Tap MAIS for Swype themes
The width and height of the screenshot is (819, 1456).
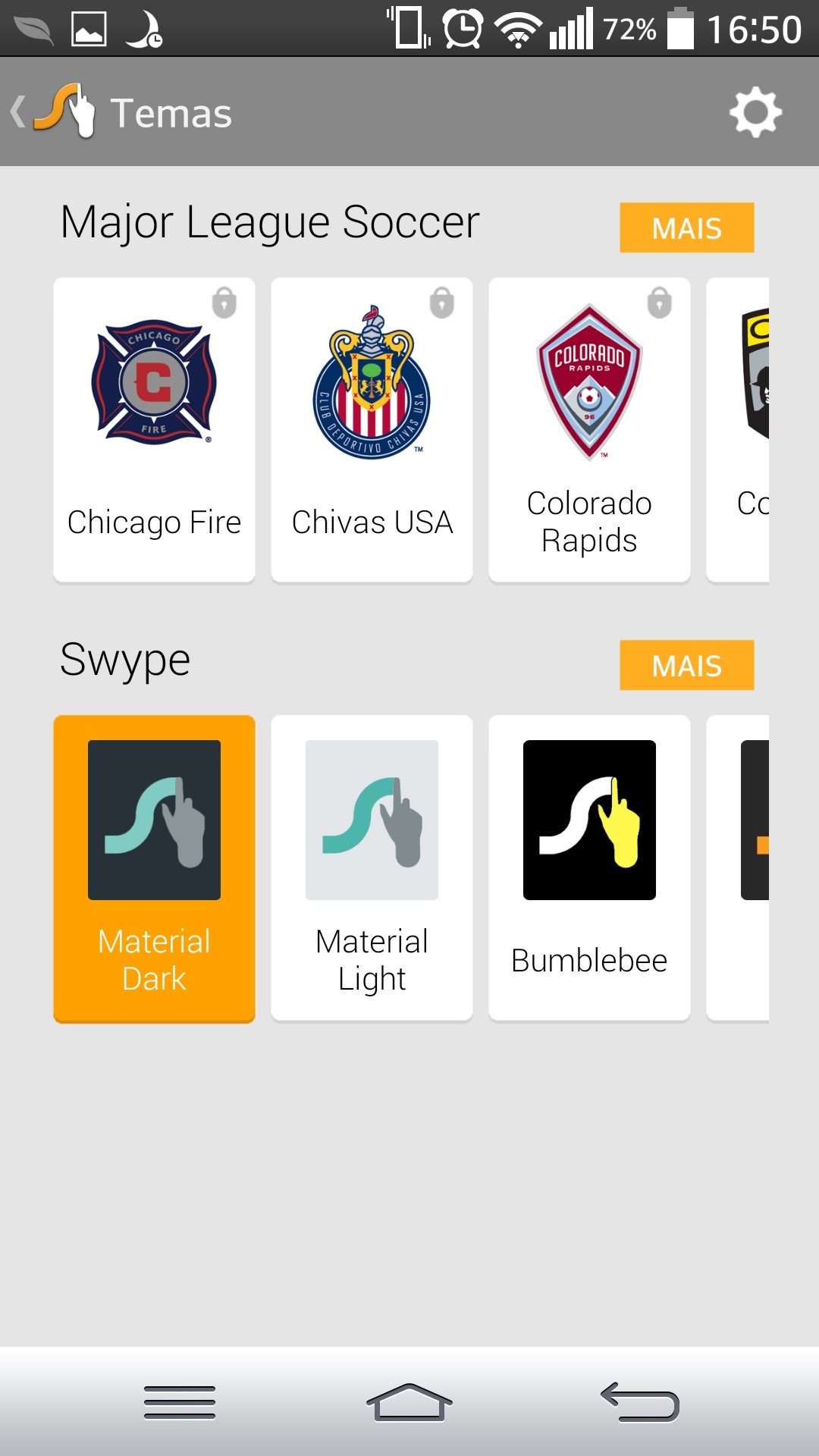[x=686, y=665]
